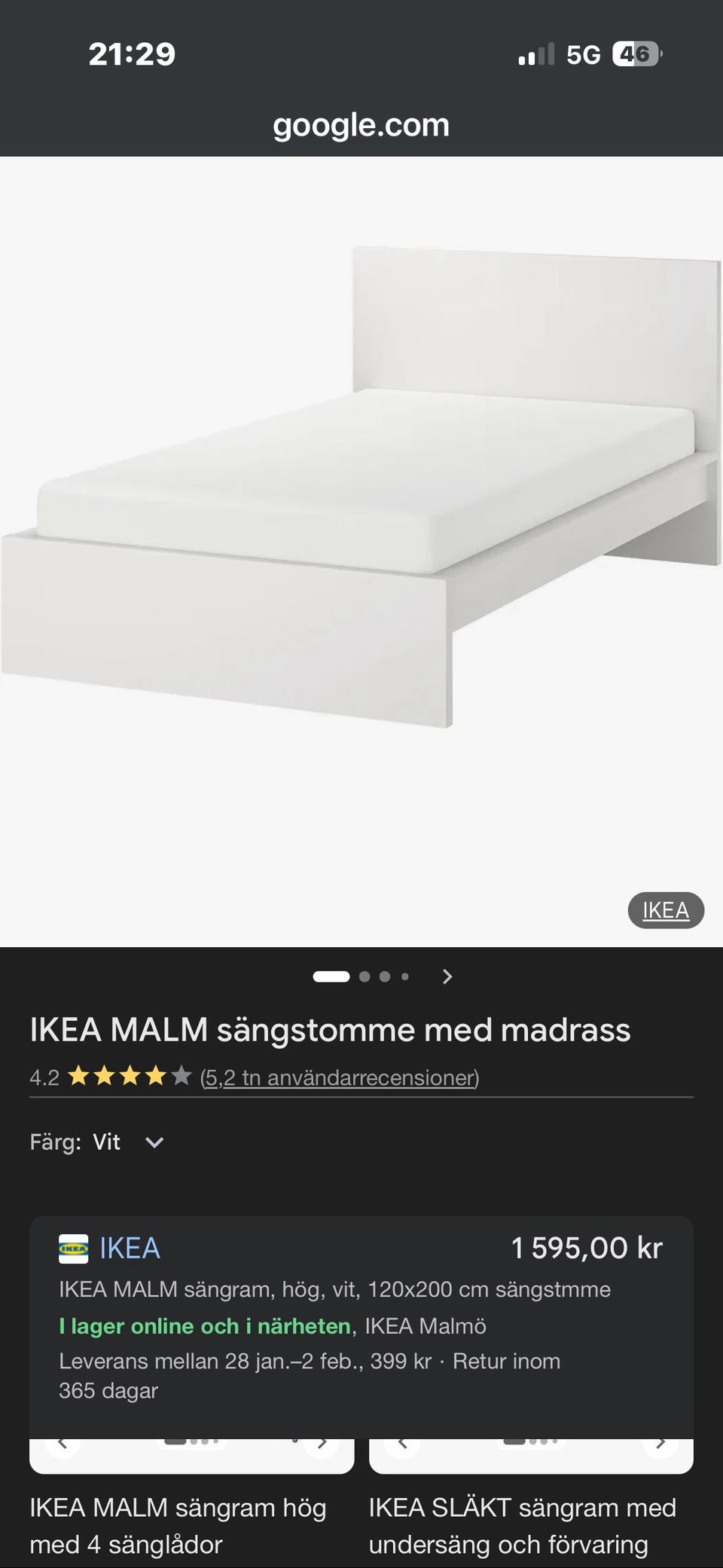723x1568 pixels.
Task: Enlarge the white MALM bed product photo
Action: click(x=361, y=490)
